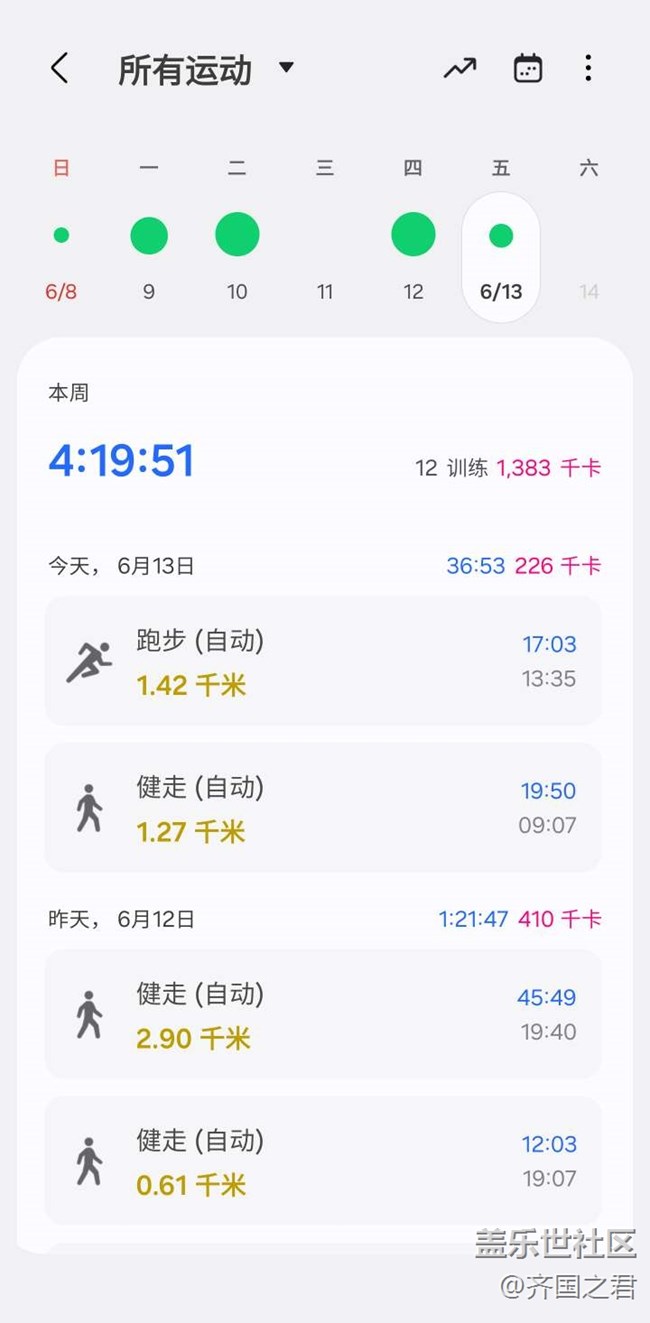Viewport: 650px width, 1323px height.
Task: Open the 0.61 千米 walking workout
Action: [x=323, y=1161]
